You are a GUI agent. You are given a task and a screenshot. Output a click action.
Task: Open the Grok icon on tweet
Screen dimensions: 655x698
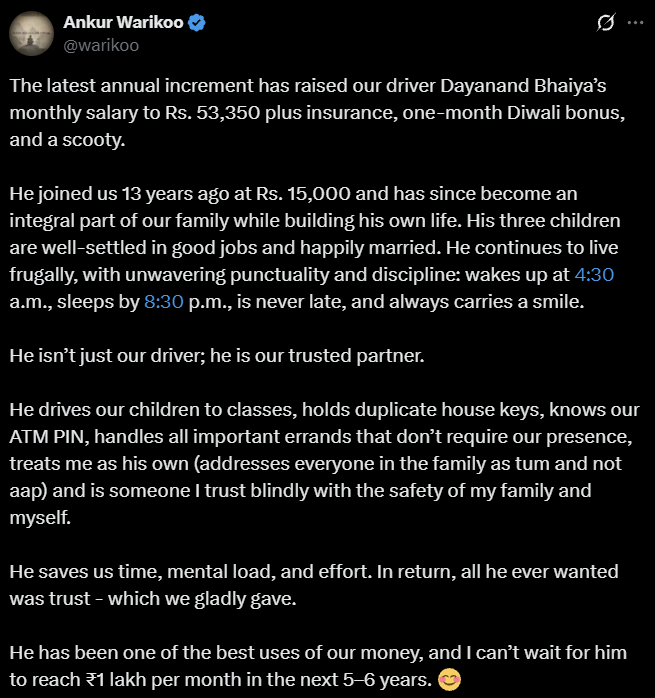605,23
